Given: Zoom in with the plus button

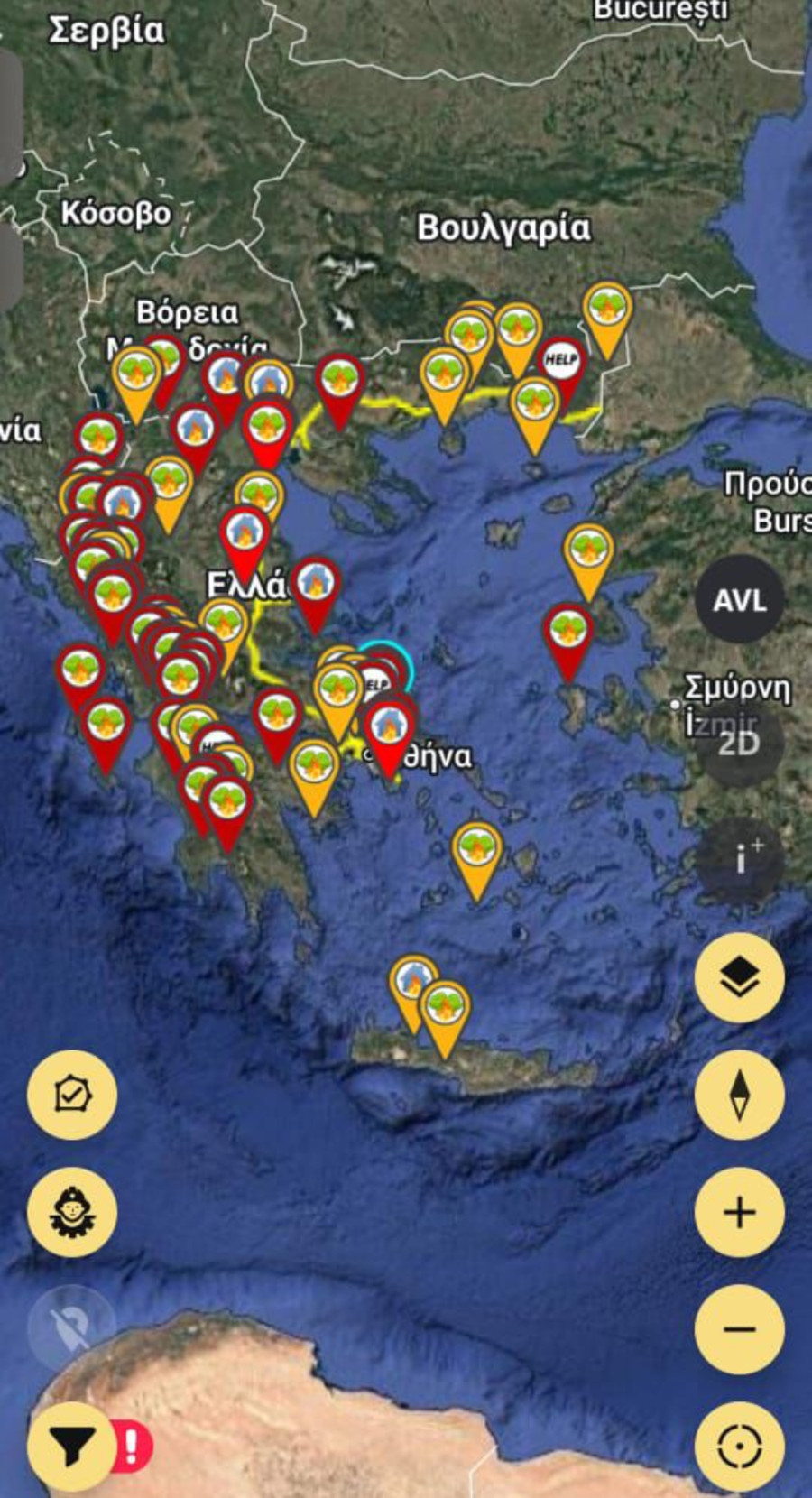Looking at the screenshot, I should coord(739,1212).
